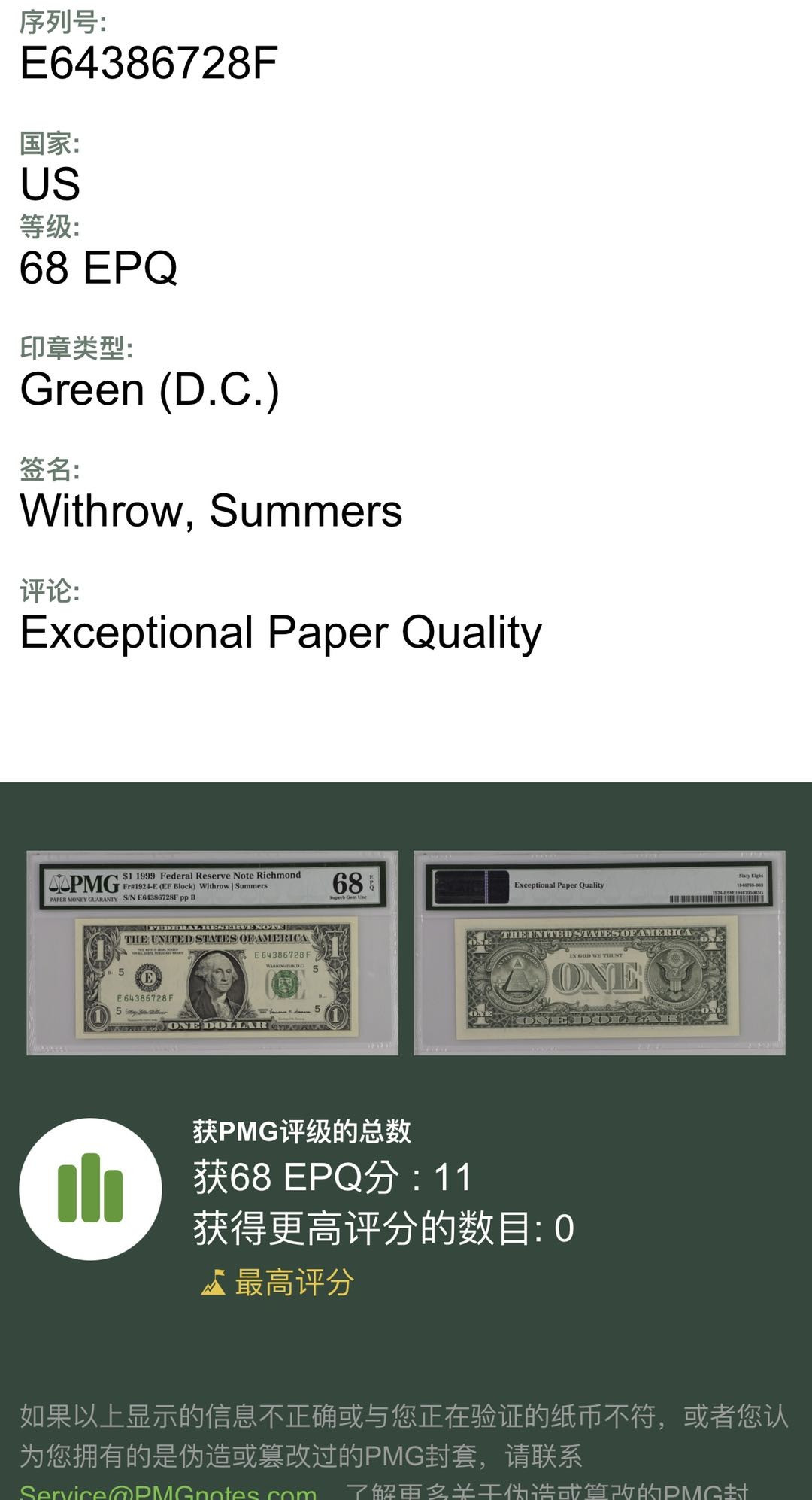Click the 68 EPQ grade text

point(98,267)
